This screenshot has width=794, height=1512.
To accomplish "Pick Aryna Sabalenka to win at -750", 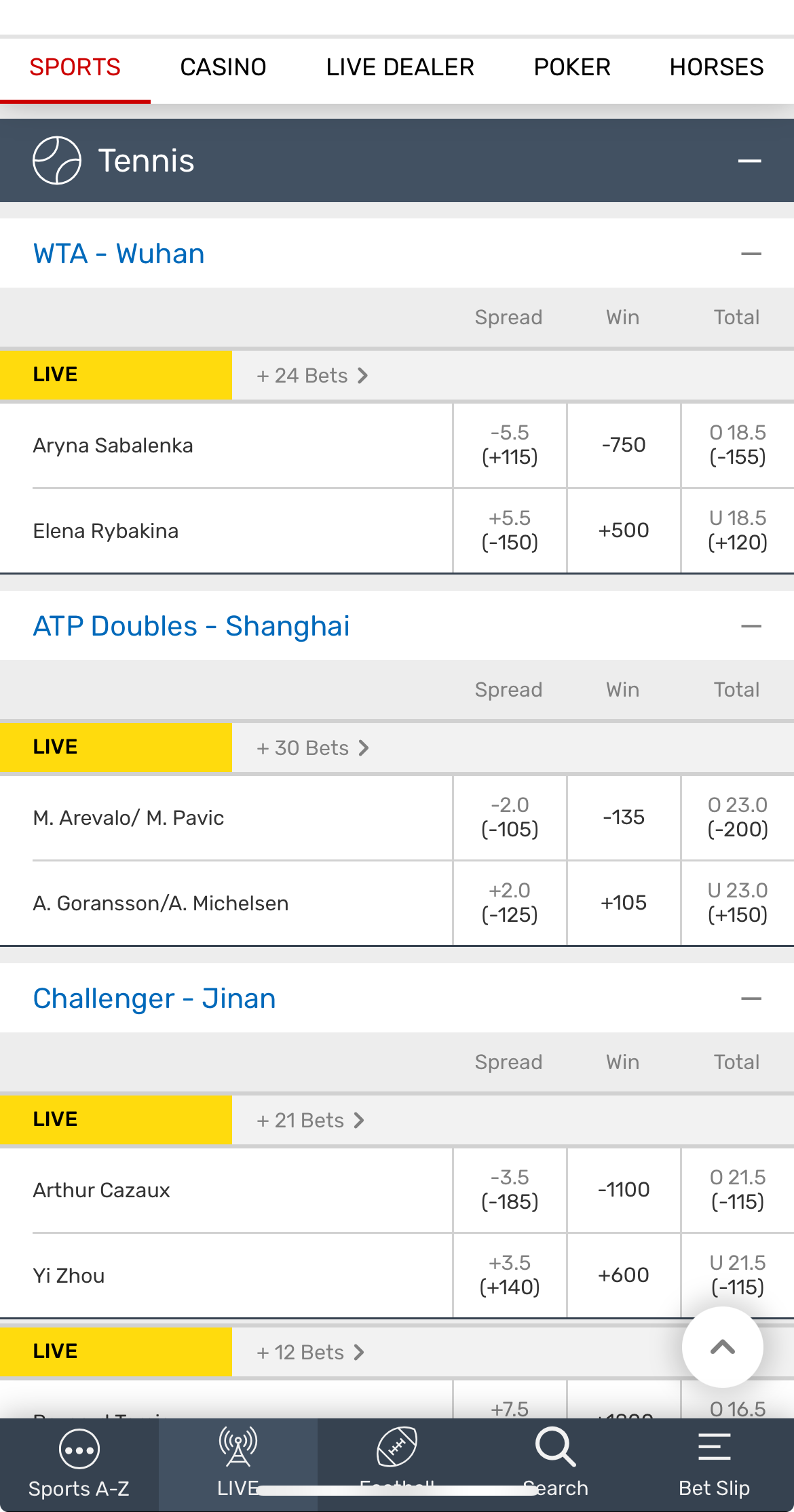I will 624,445.
